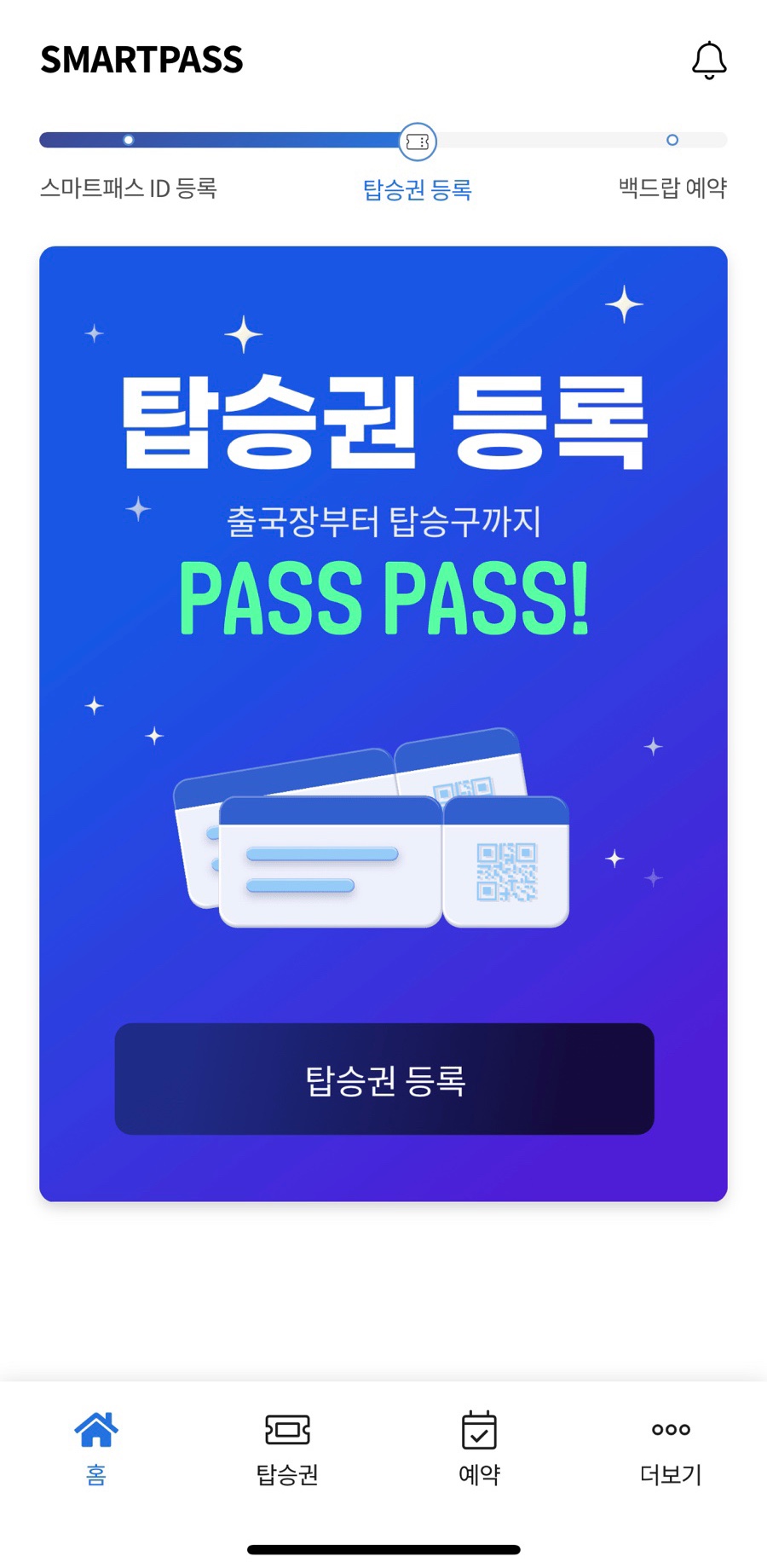Open the 탑승권 tab
This screenshot has width=767, height=1568.
point(287,1449)
